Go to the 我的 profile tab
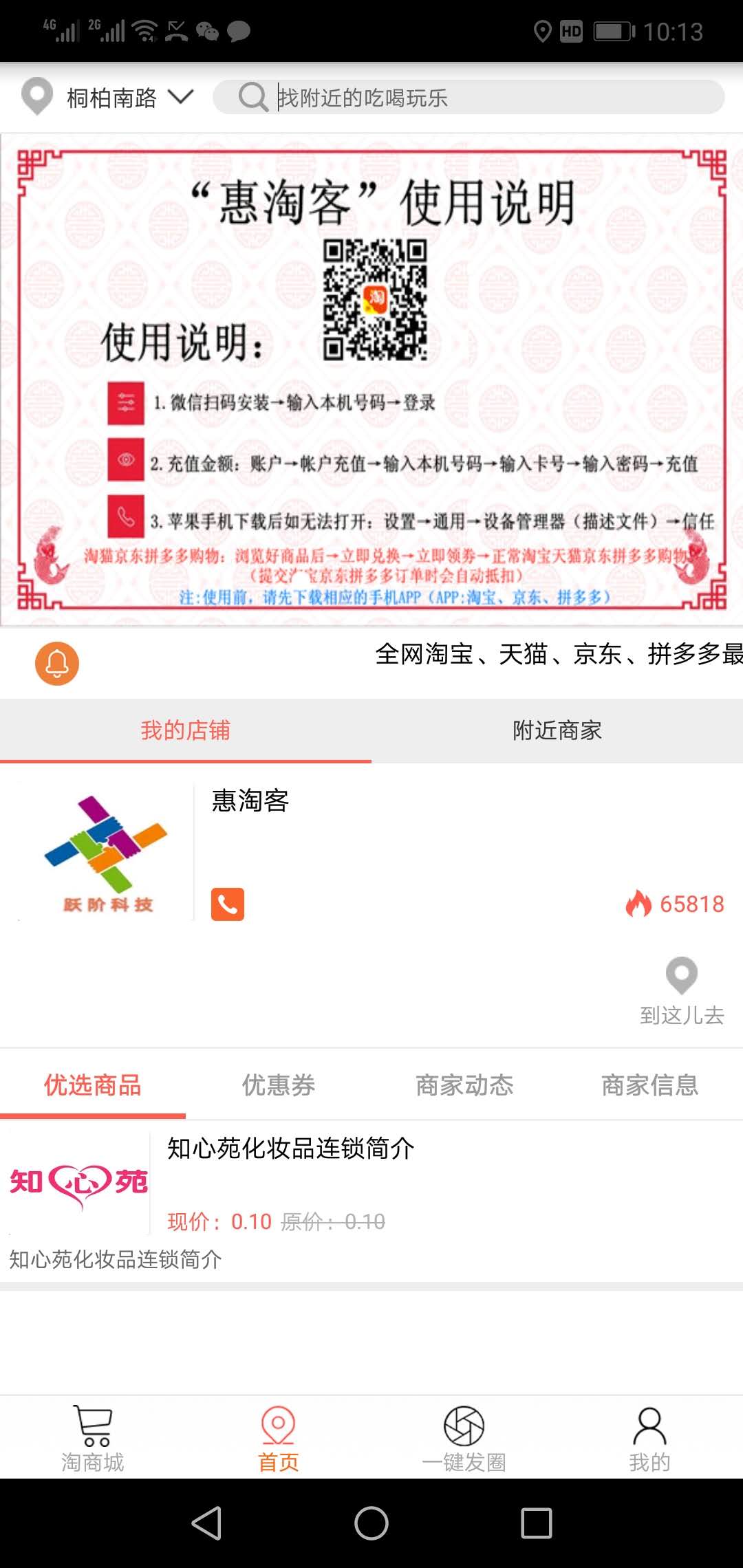Viewport: 743px width, 1568px height. coord(650,1439)
